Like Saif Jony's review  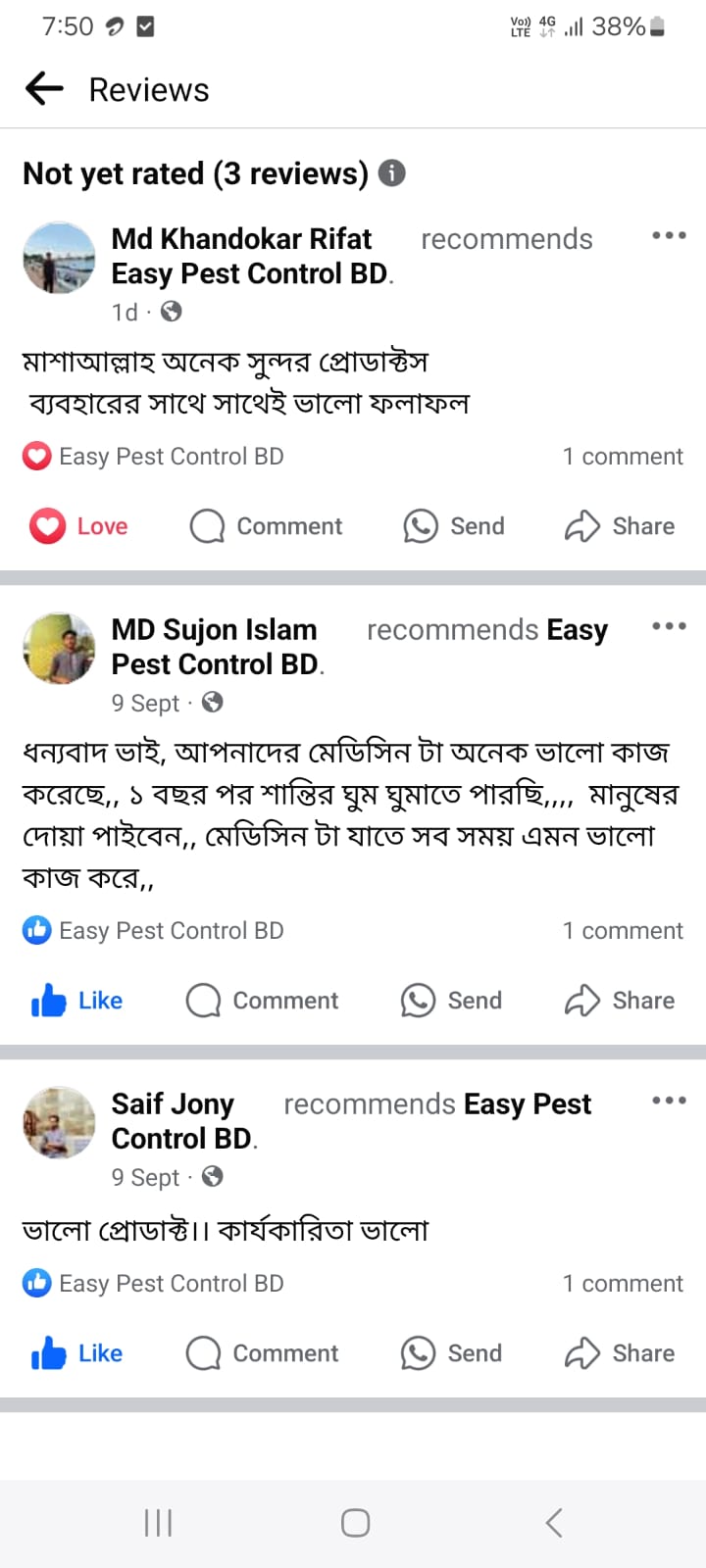(77, 1353)
